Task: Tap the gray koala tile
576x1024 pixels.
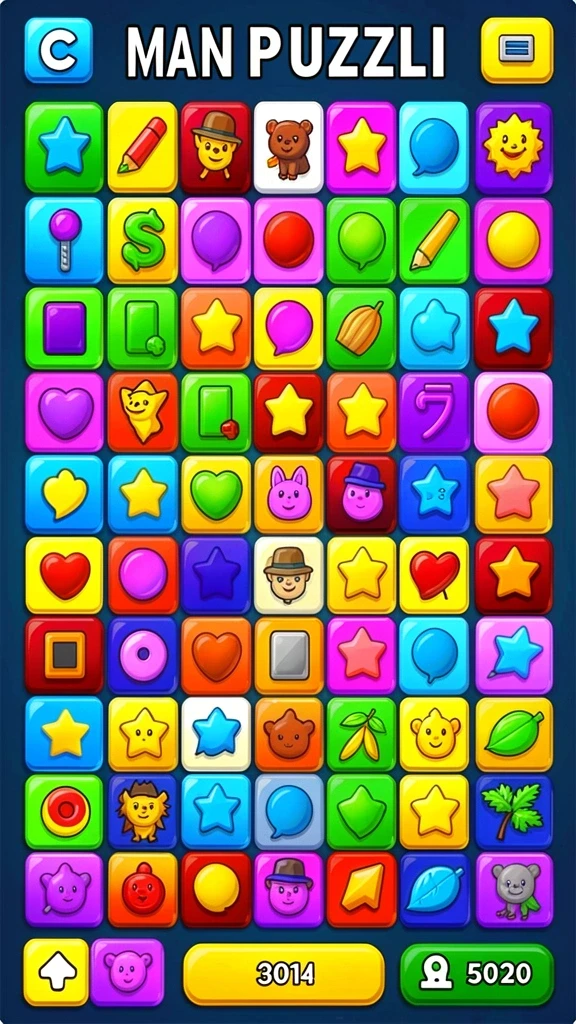Action: (514, 889)
